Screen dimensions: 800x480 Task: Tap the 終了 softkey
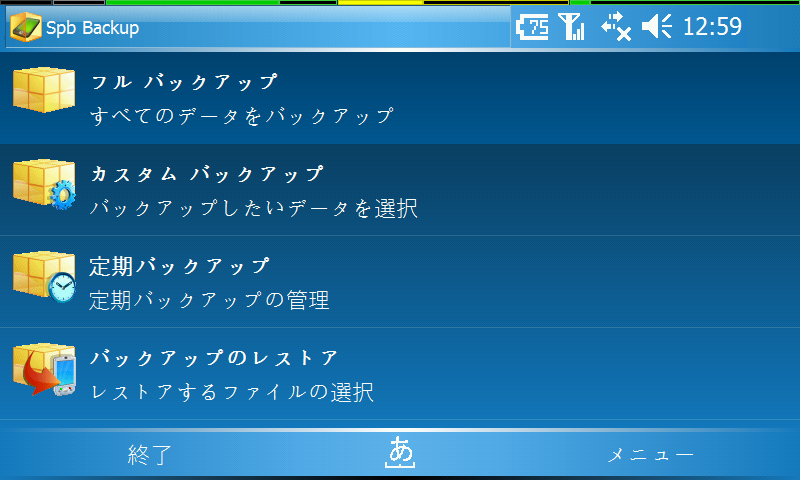[150, 455]
